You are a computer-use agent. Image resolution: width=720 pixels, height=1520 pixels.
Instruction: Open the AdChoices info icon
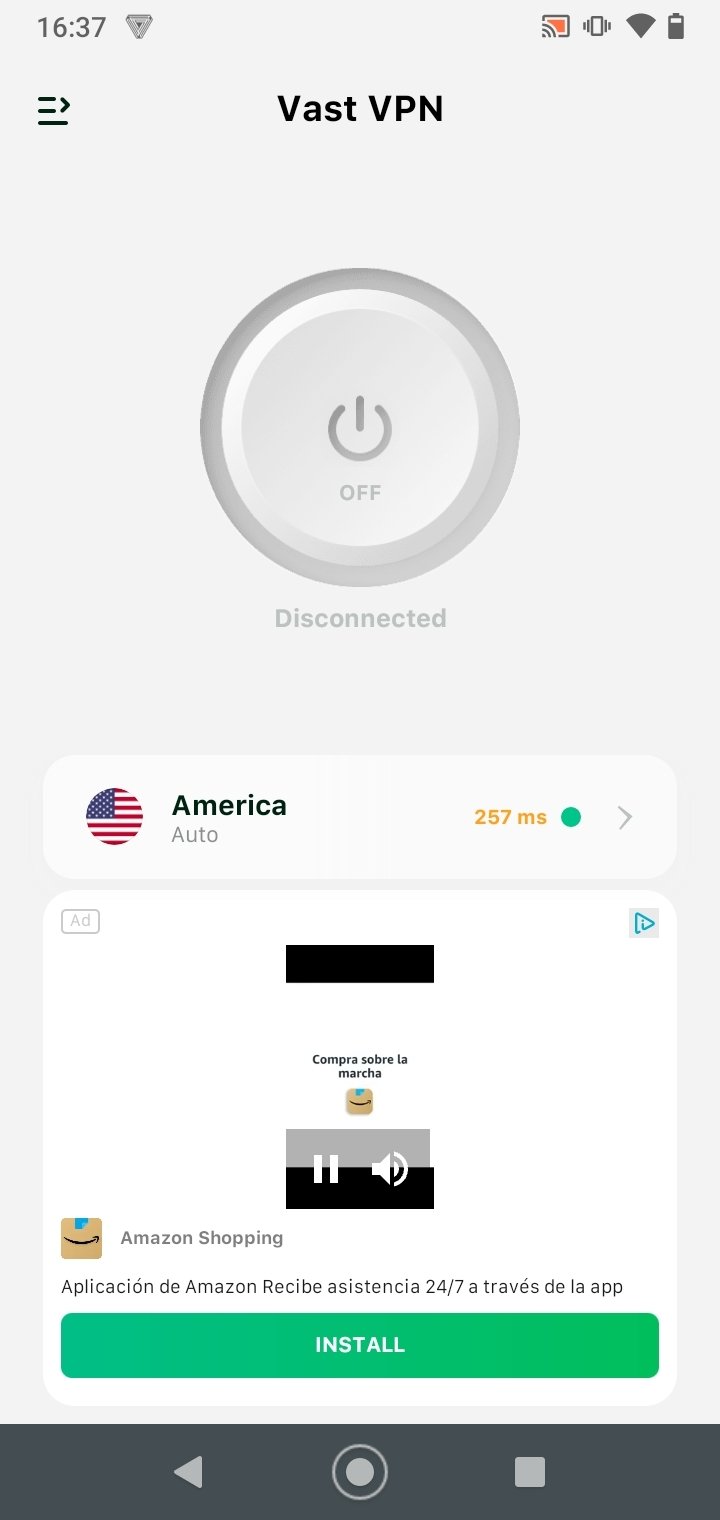pos(644,923)
